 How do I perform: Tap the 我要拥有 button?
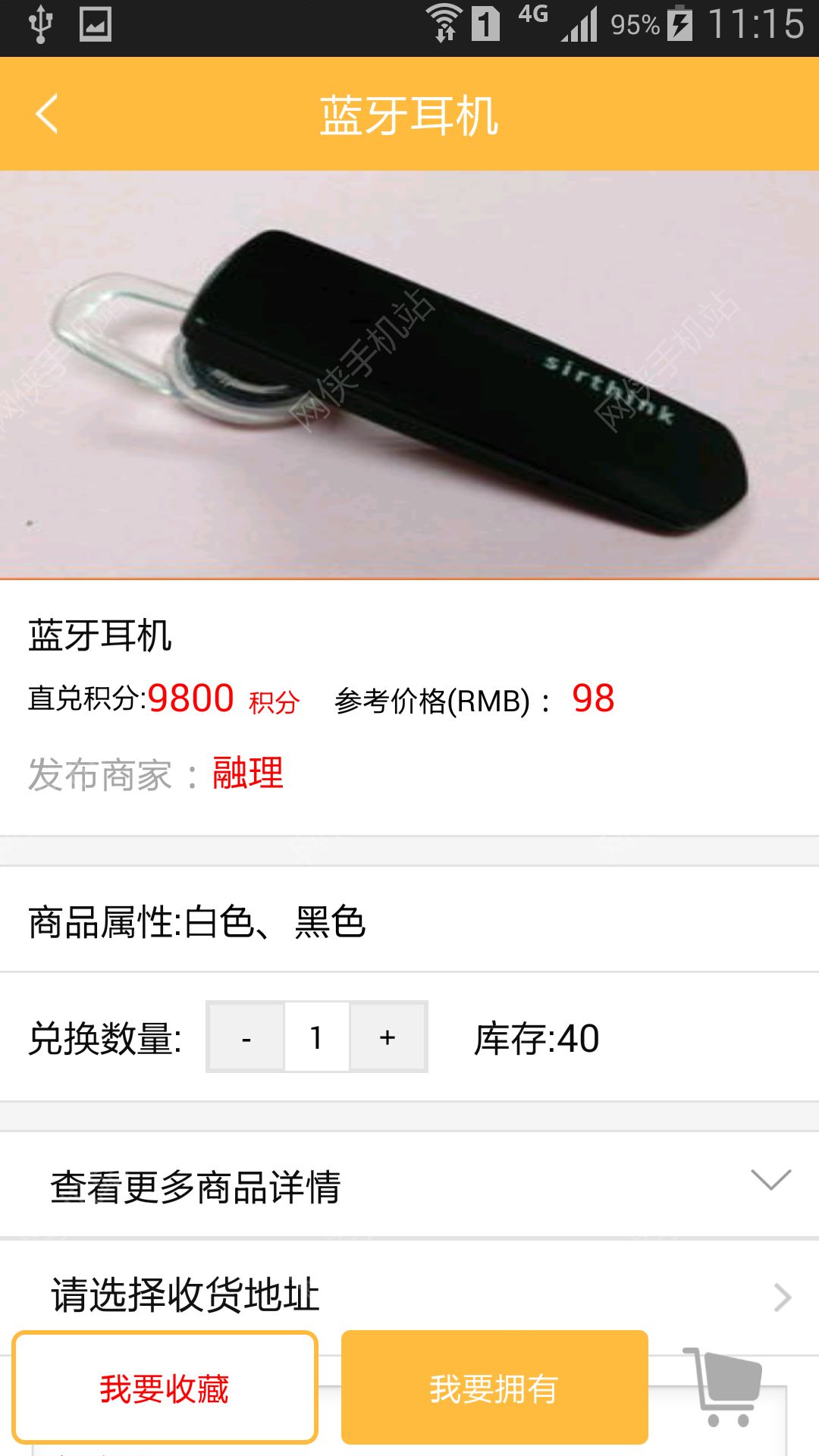tap(494, 1388)
